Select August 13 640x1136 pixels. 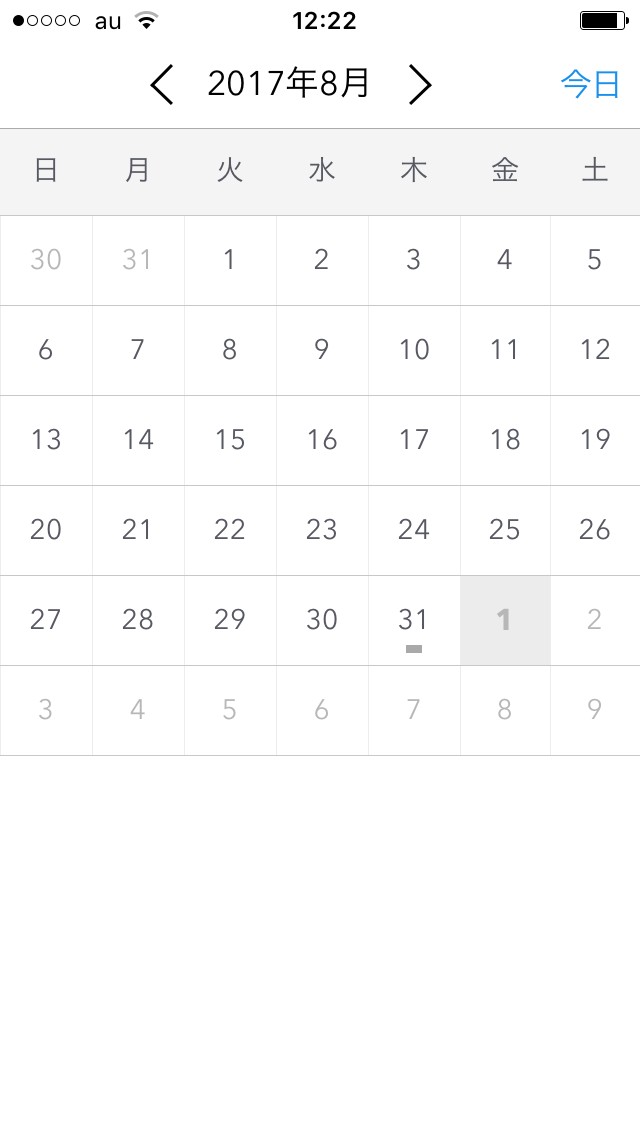click(x=46, y=440)
